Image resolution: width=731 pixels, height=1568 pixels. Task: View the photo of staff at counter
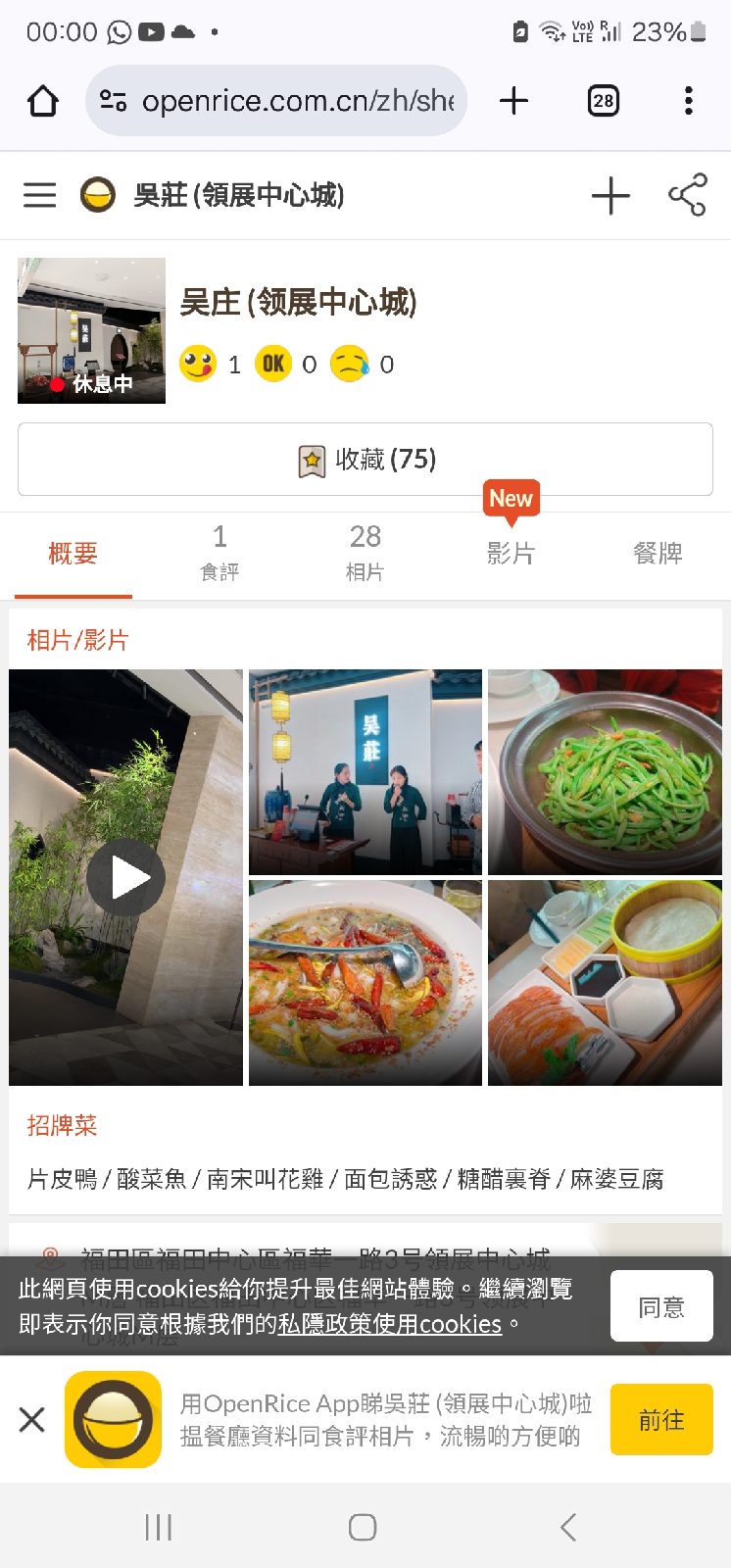(365, 771)
